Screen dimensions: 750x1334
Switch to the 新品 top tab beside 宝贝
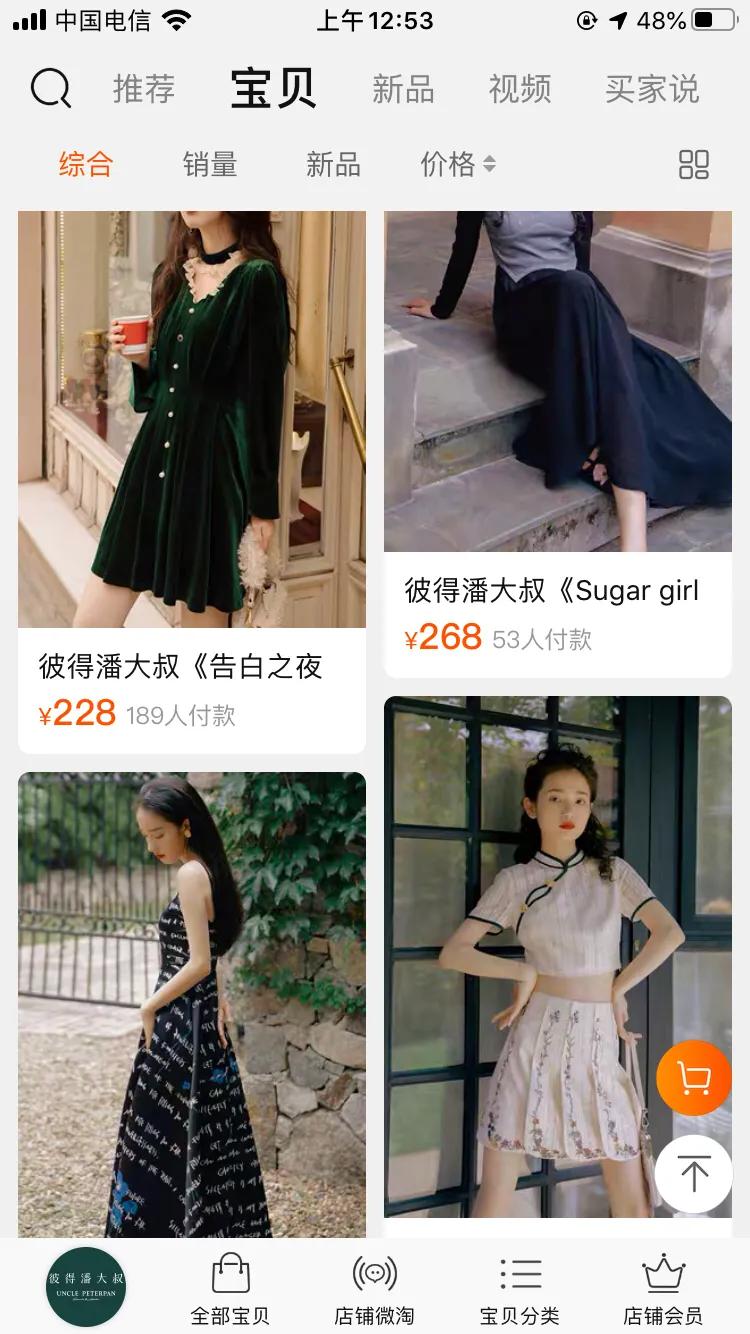click(403, 89)
